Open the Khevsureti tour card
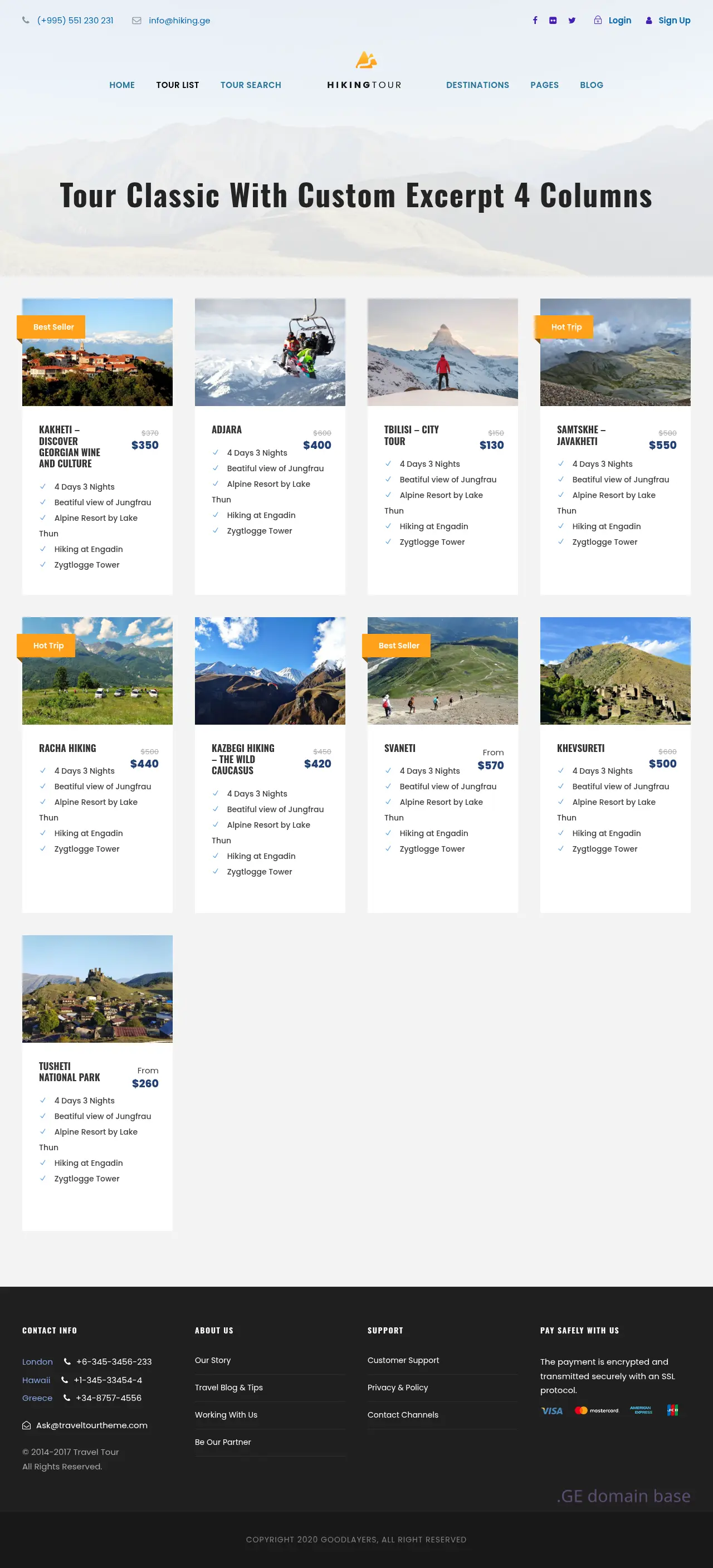Viewport: 713px width, 1568px height. pyautogui.click(x=580, y=748)
